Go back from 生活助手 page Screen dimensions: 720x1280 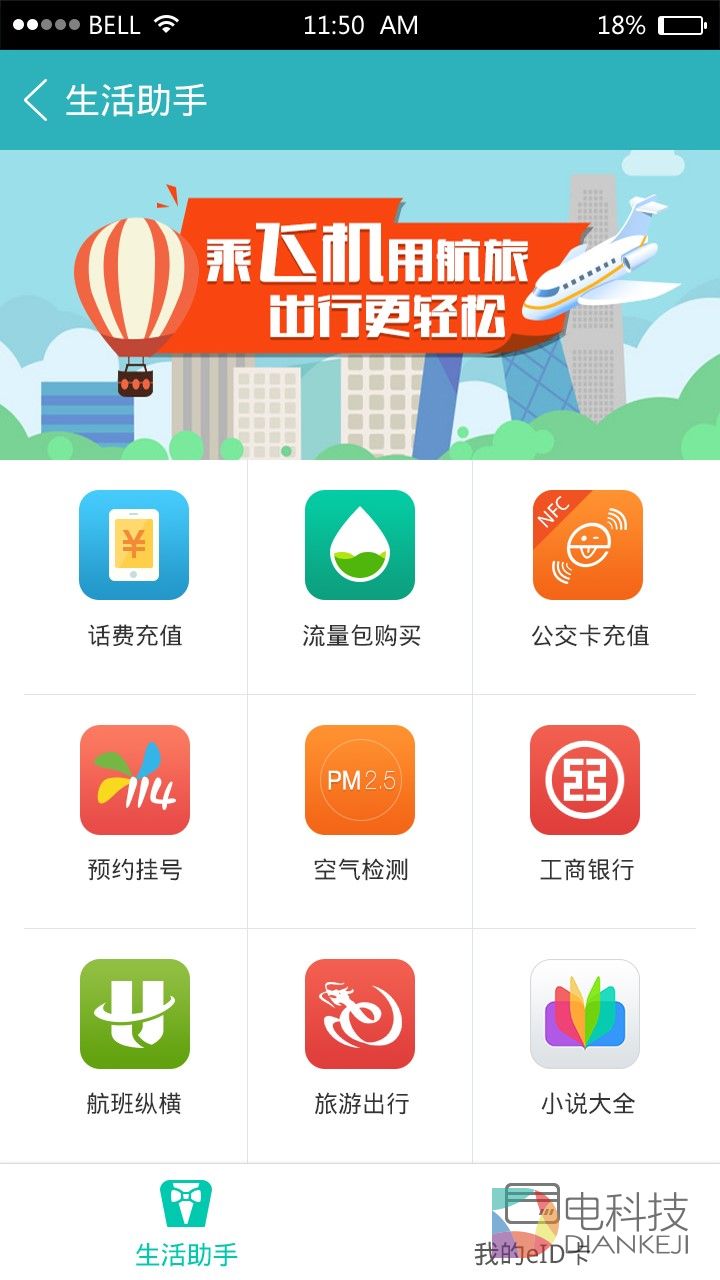[36, 101]
